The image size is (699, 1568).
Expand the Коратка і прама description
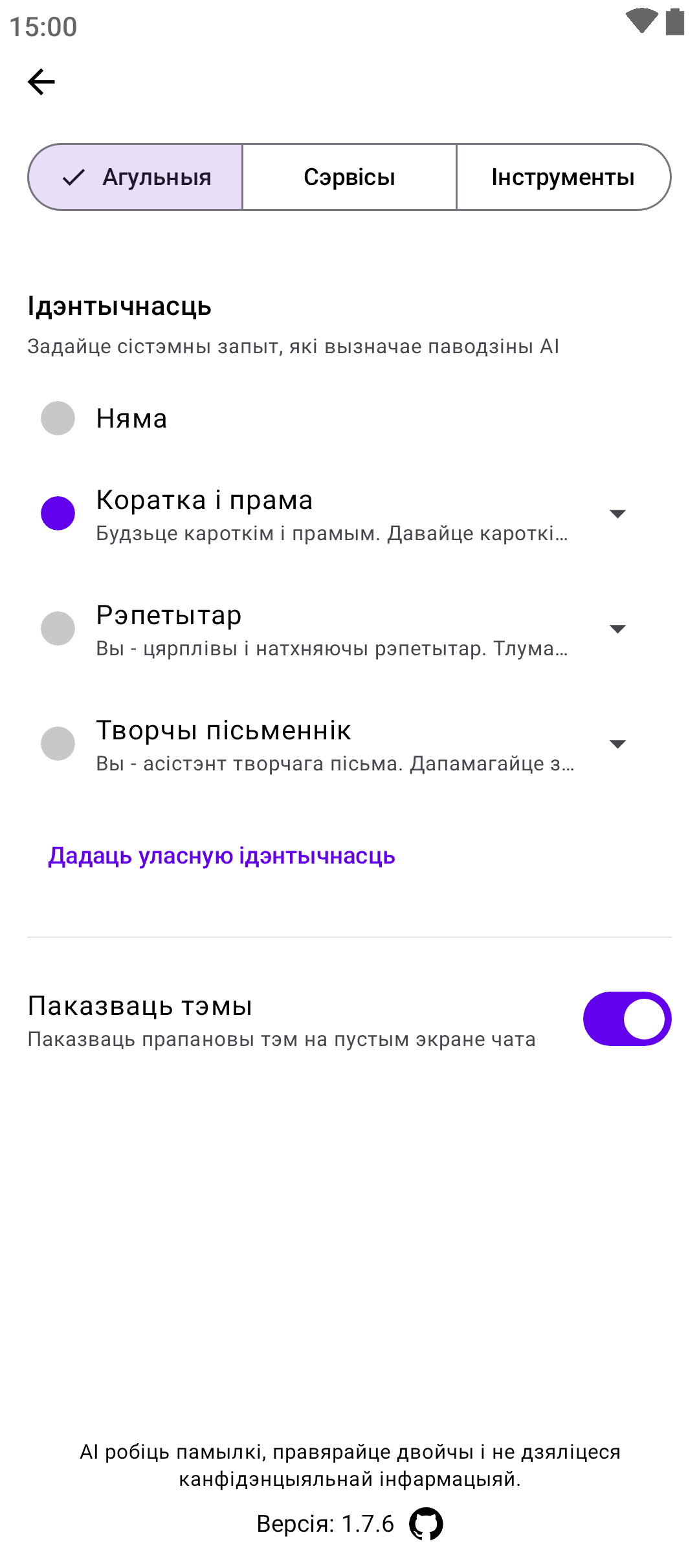coord(618,514)
